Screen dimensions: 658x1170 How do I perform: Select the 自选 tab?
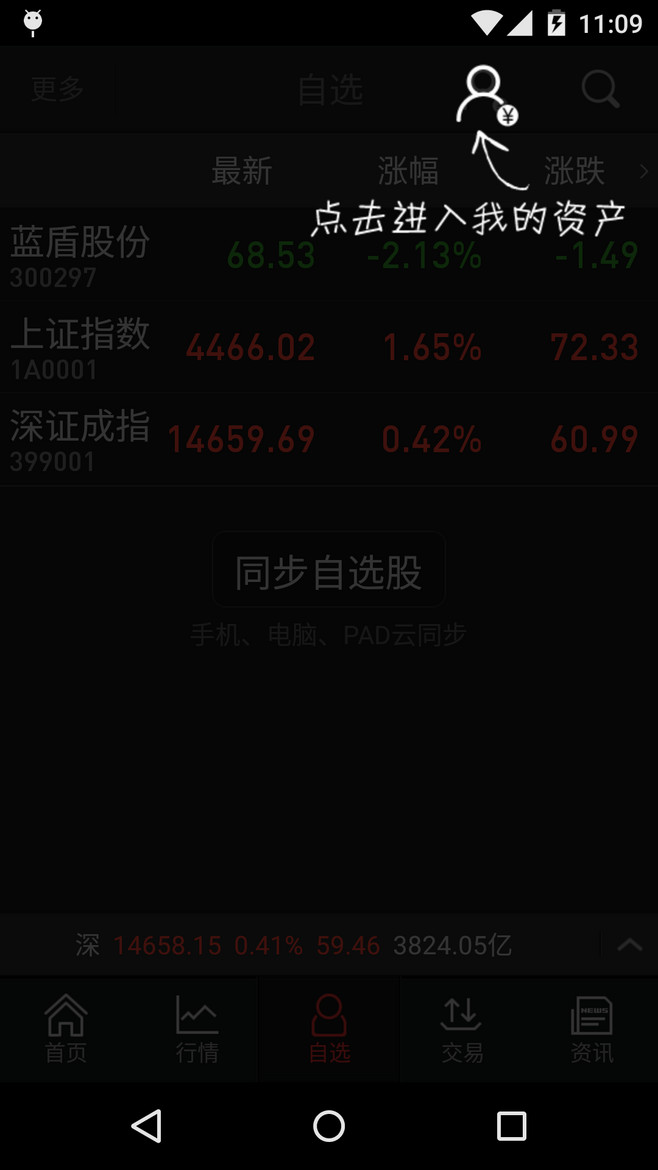click(x=329, y=1029)
